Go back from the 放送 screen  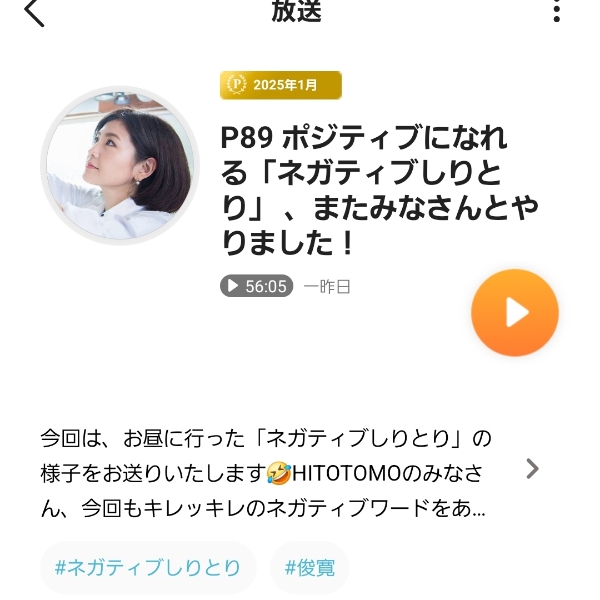click(34, 12)
